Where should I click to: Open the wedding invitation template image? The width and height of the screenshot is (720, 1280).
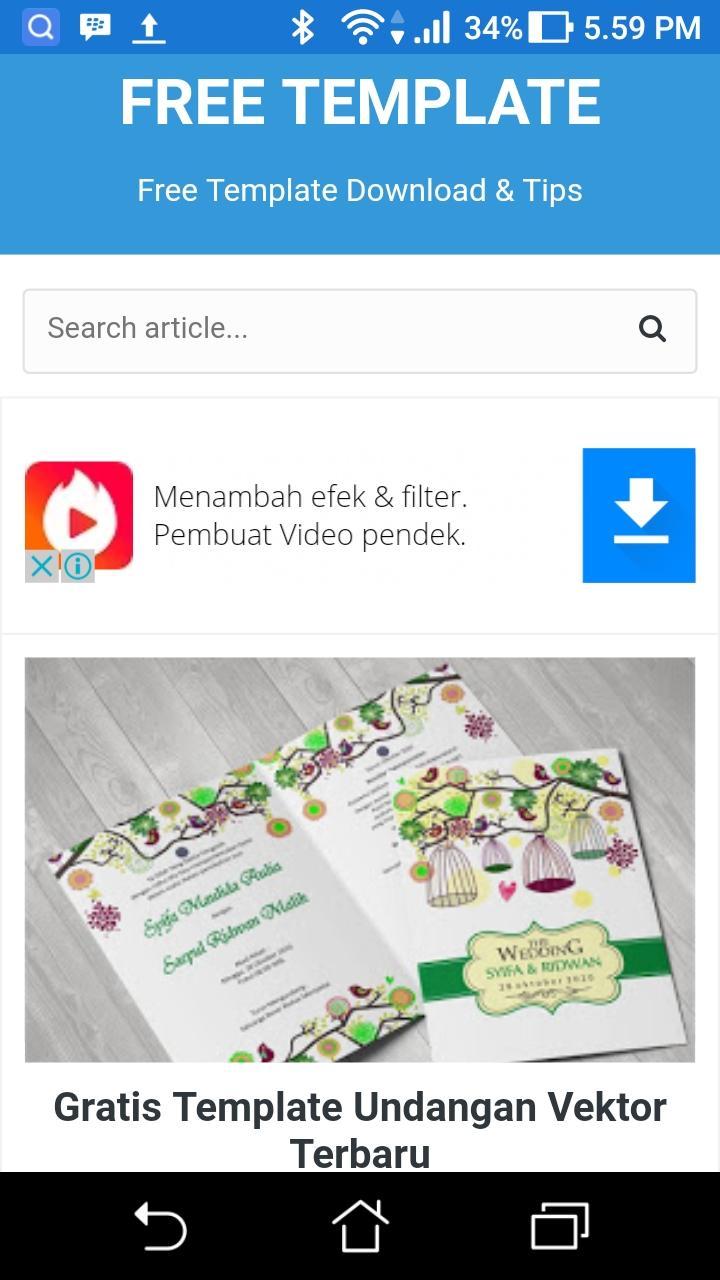click(x=360, y=859)
